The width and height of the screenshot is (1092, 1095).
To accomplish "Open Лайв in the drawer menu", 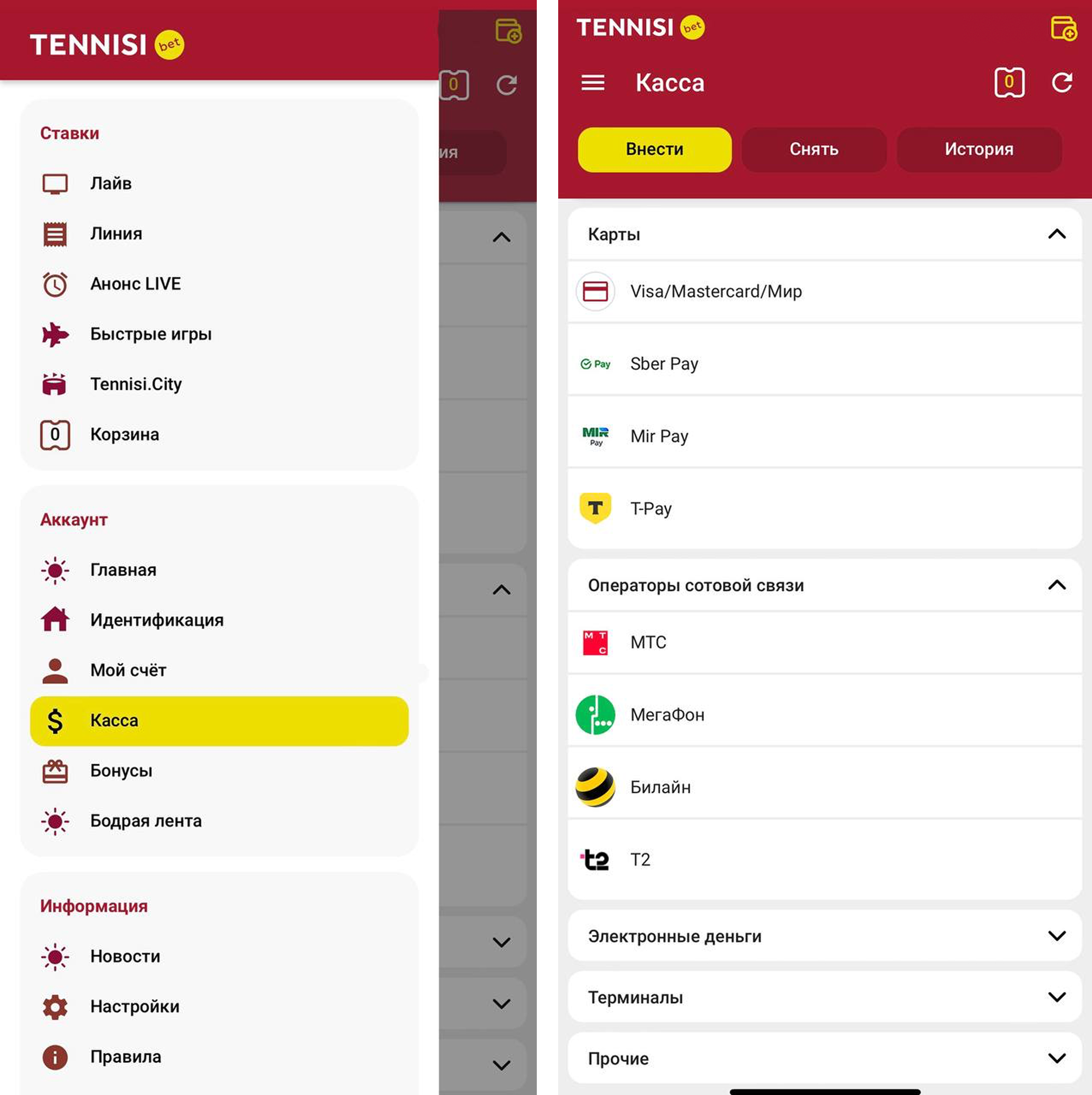I will (x=110, y=183).
